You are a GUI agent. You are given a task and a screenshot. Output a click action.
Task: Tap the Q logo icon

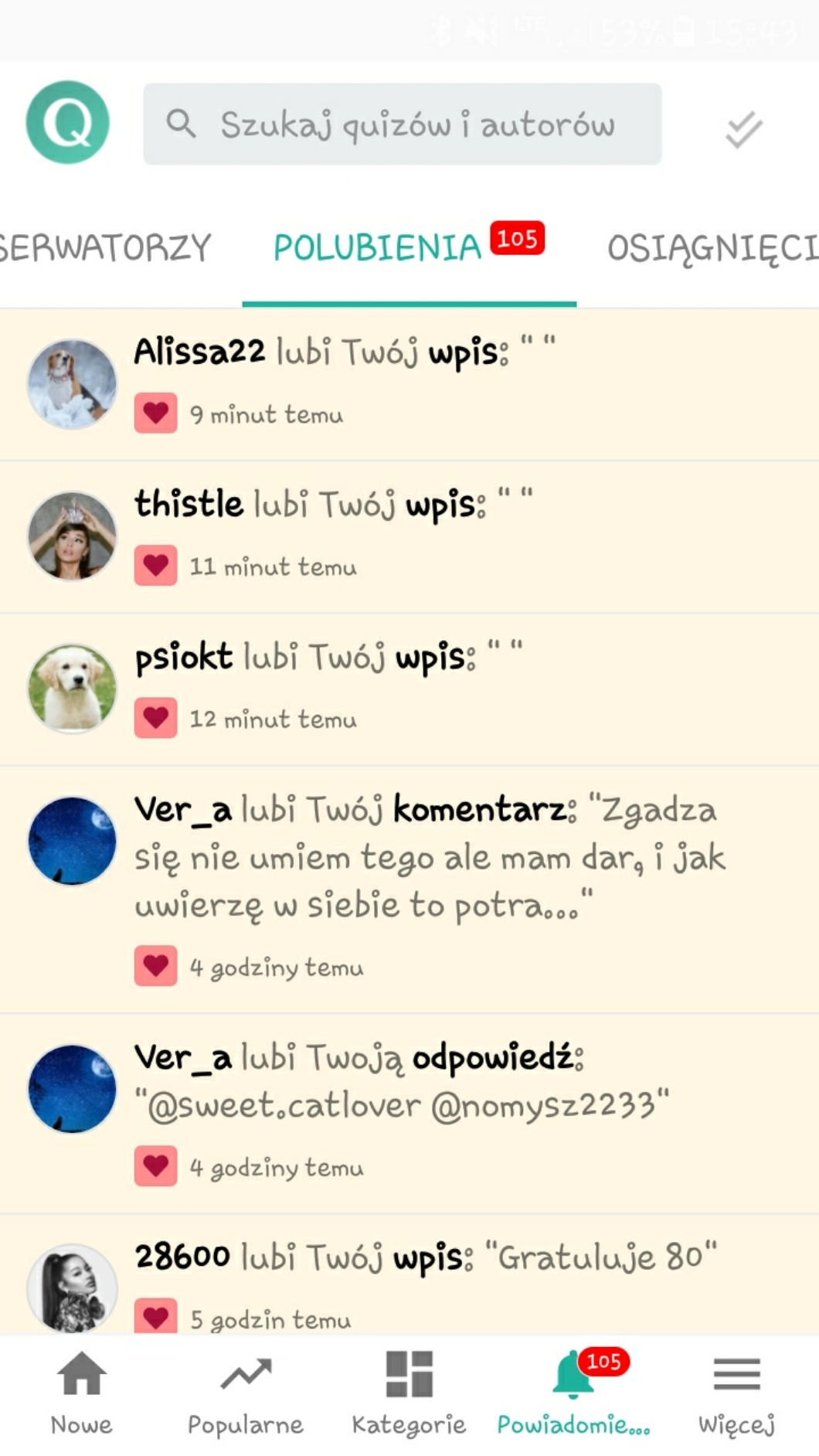point(68,122)
